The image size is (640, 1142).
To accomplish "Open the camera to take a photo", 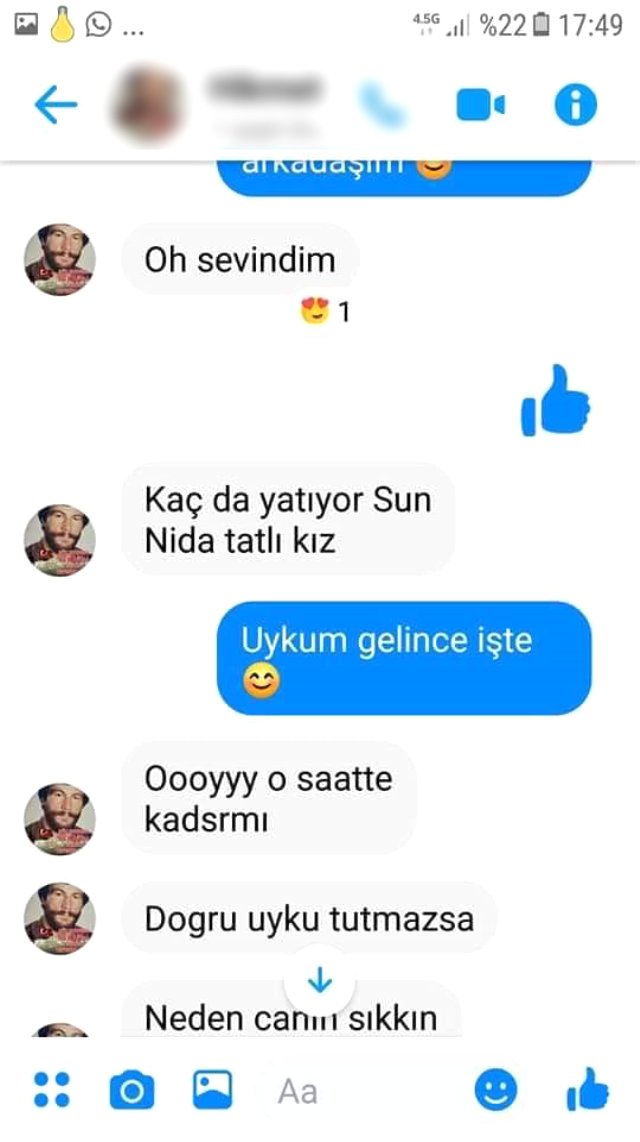I will pyautogui.click(x=131, y=1090).
